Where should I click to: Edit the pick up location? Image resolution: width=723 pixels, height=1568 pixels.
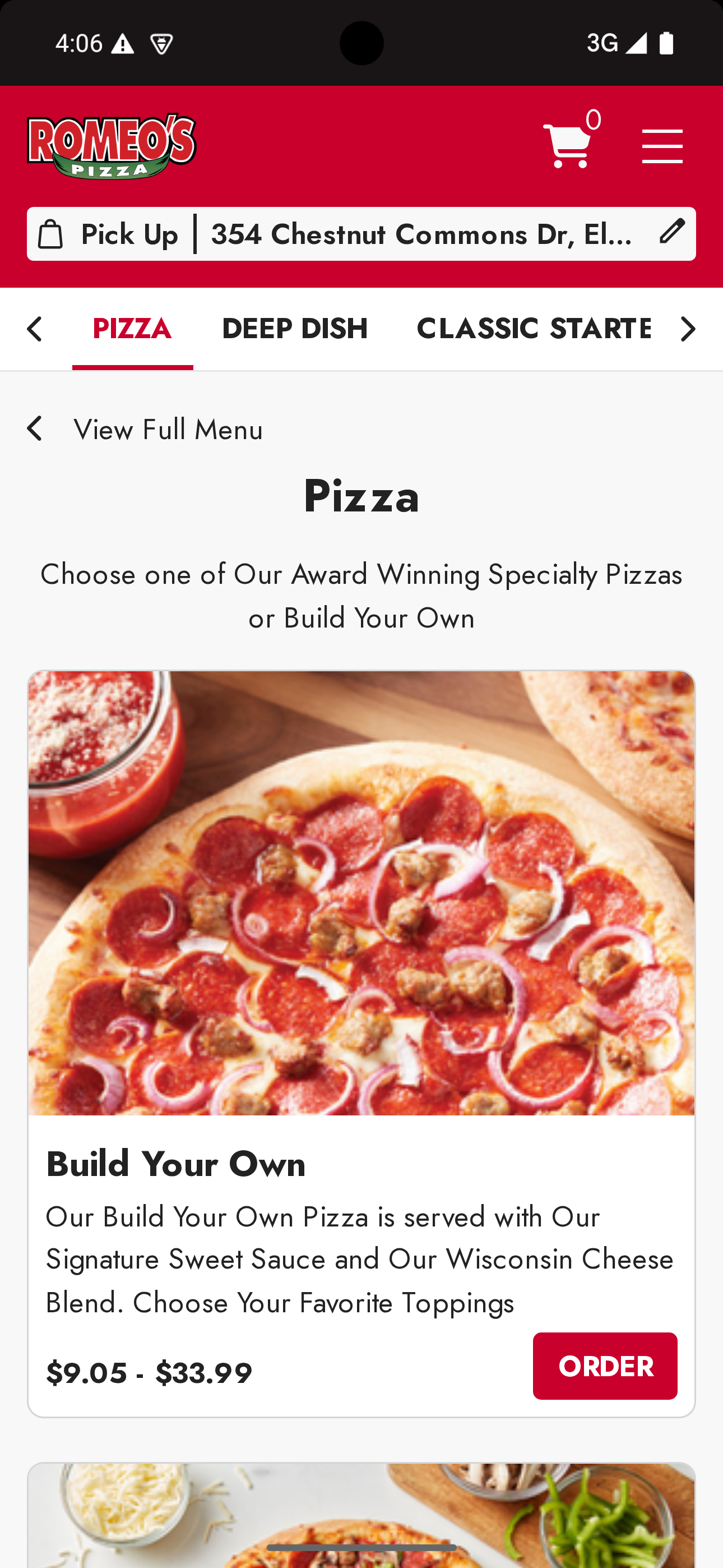[x=672, y=233]
